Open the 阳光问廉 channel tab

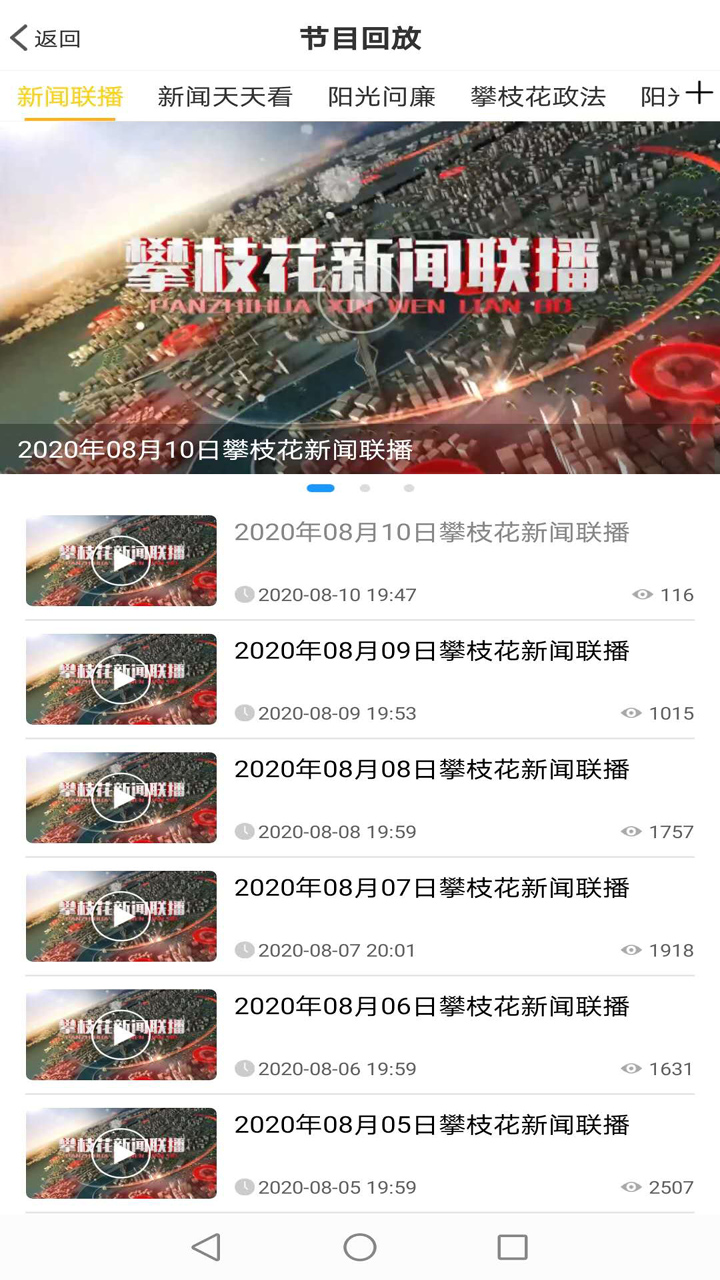(383, 95)
